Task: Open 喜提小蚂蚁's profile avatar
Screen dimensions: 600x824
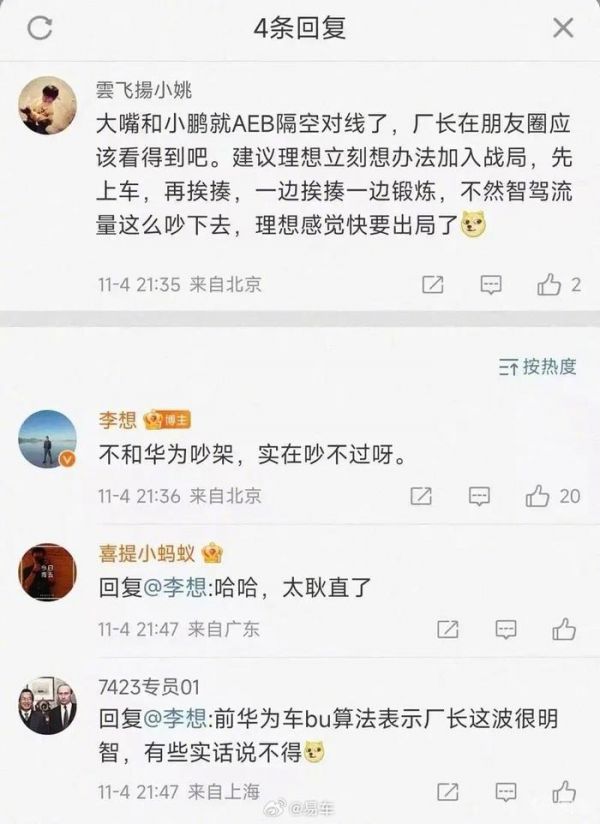Action: pyautogui.click(x=47, y=572)
